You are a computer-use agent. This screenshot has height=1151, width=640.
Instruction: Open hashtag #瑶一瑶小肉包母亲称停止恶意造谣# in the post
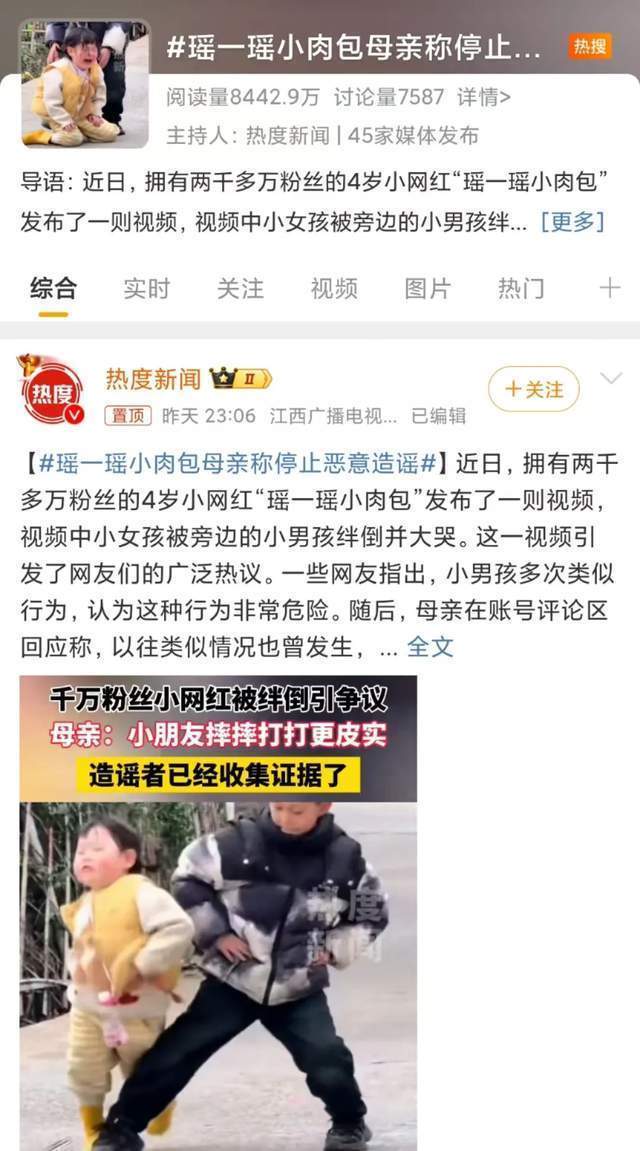pos(235,463)
